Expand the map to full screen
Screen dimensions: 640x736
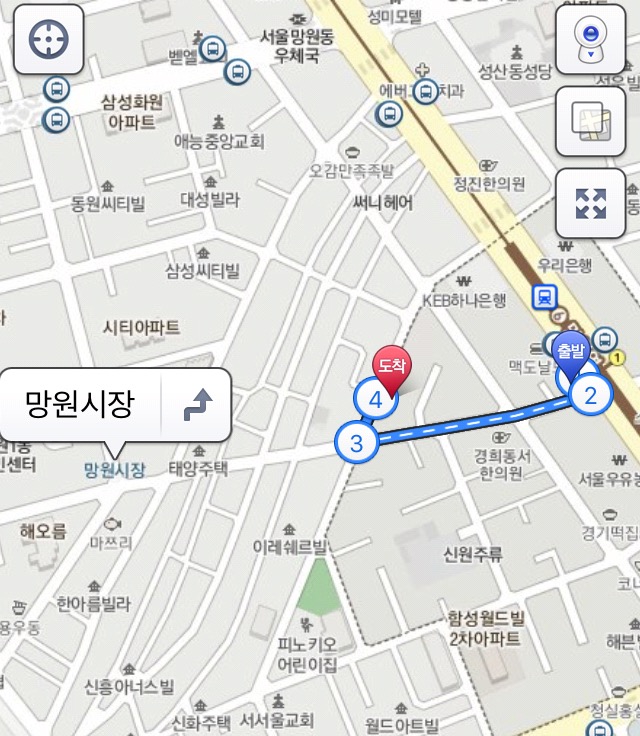click(591, 203)
